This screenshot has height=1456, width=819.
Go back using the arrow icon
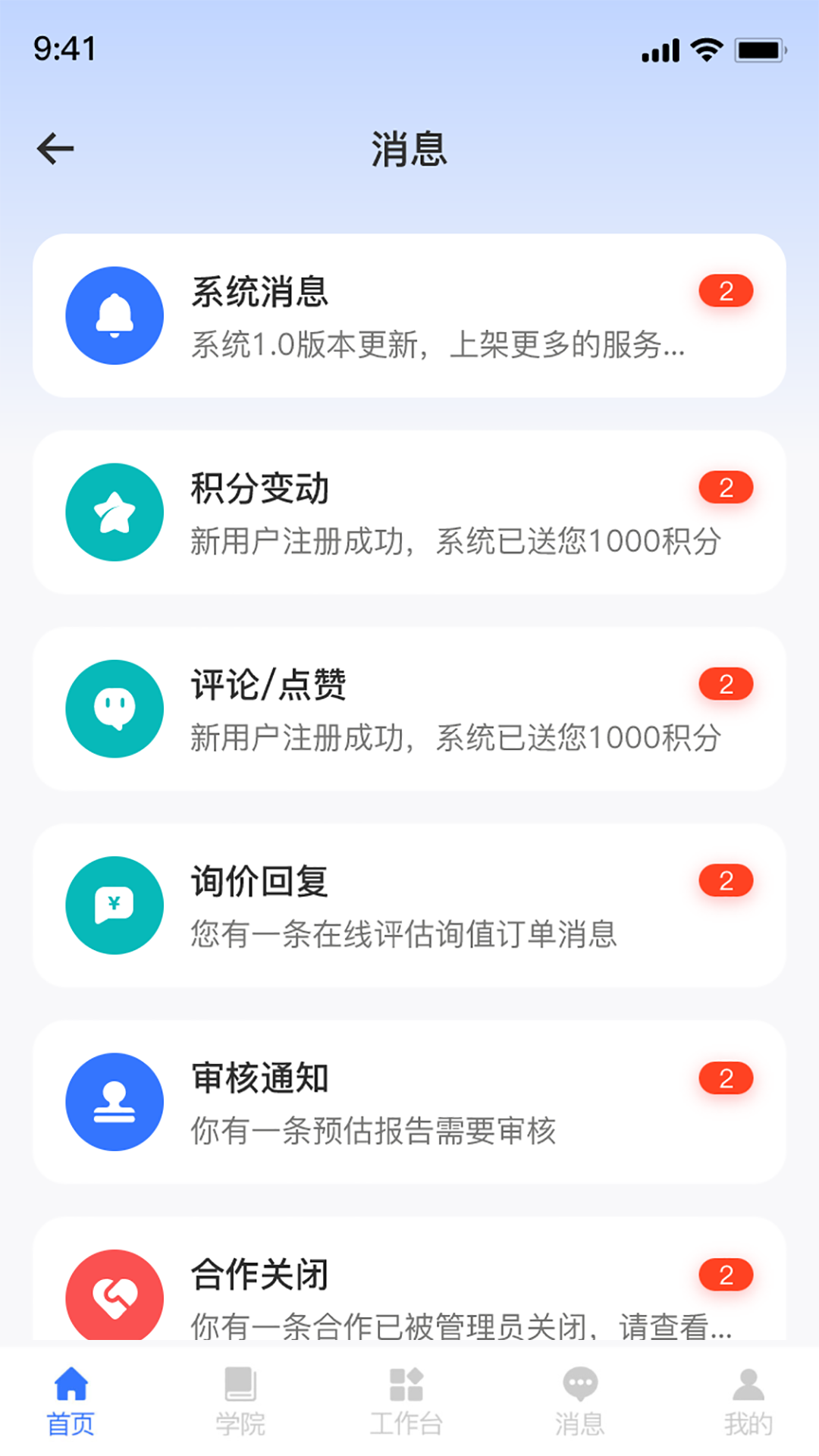click(x=55, y=149)
